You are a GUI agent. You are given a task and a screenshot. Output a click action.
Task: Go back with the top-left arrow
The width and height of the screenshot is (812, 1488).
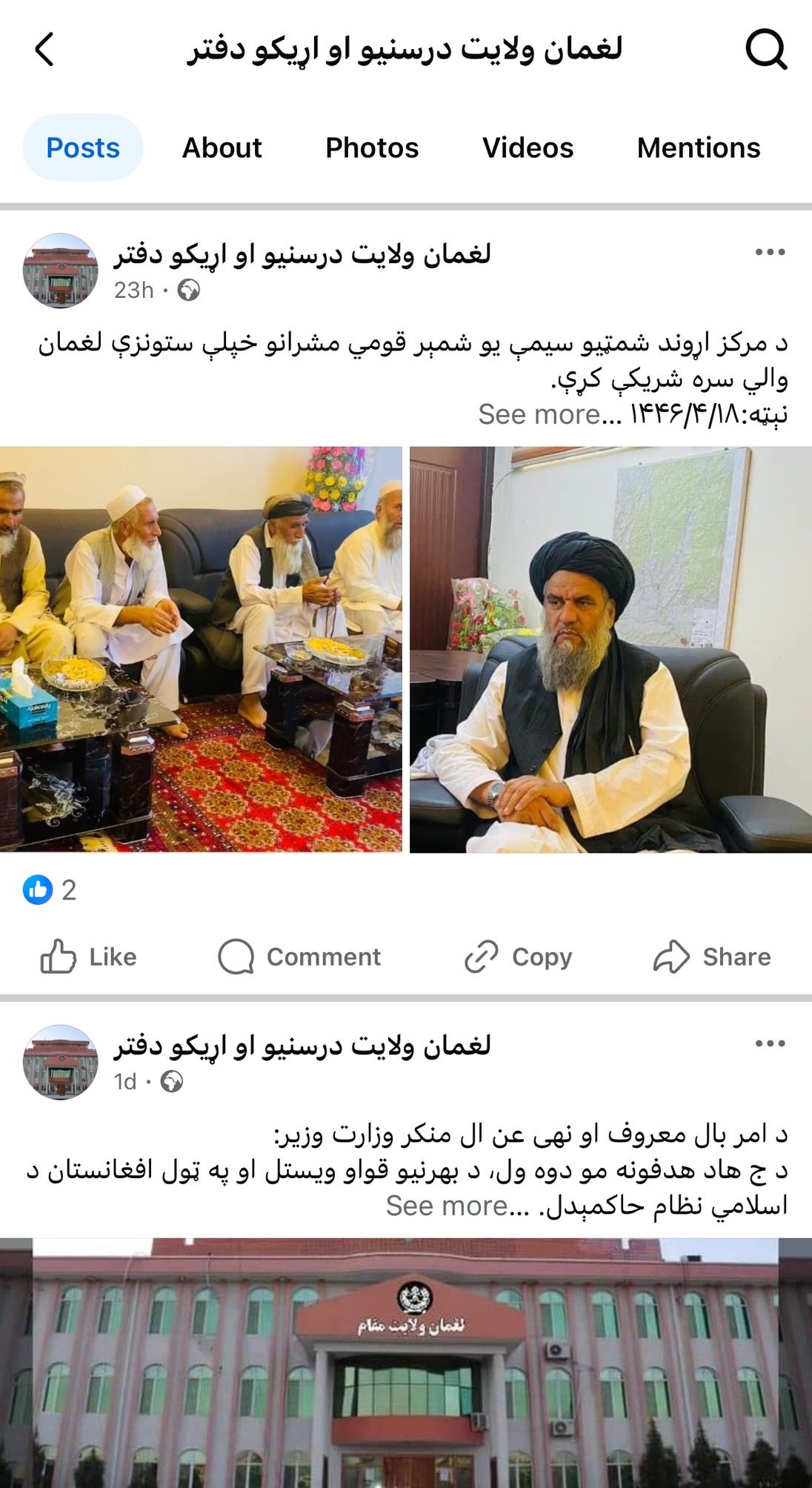pos(44,50)
